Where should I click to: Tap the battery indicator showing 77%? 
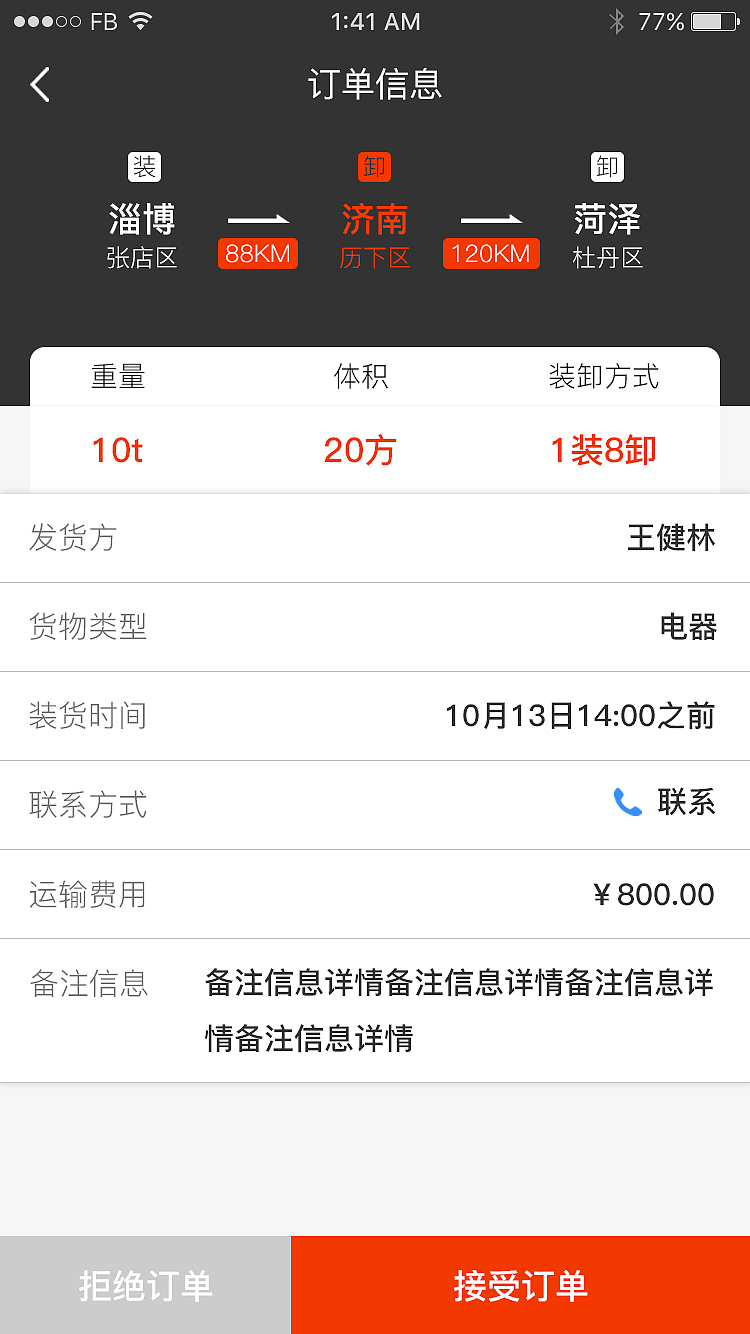tap(712, 20)
